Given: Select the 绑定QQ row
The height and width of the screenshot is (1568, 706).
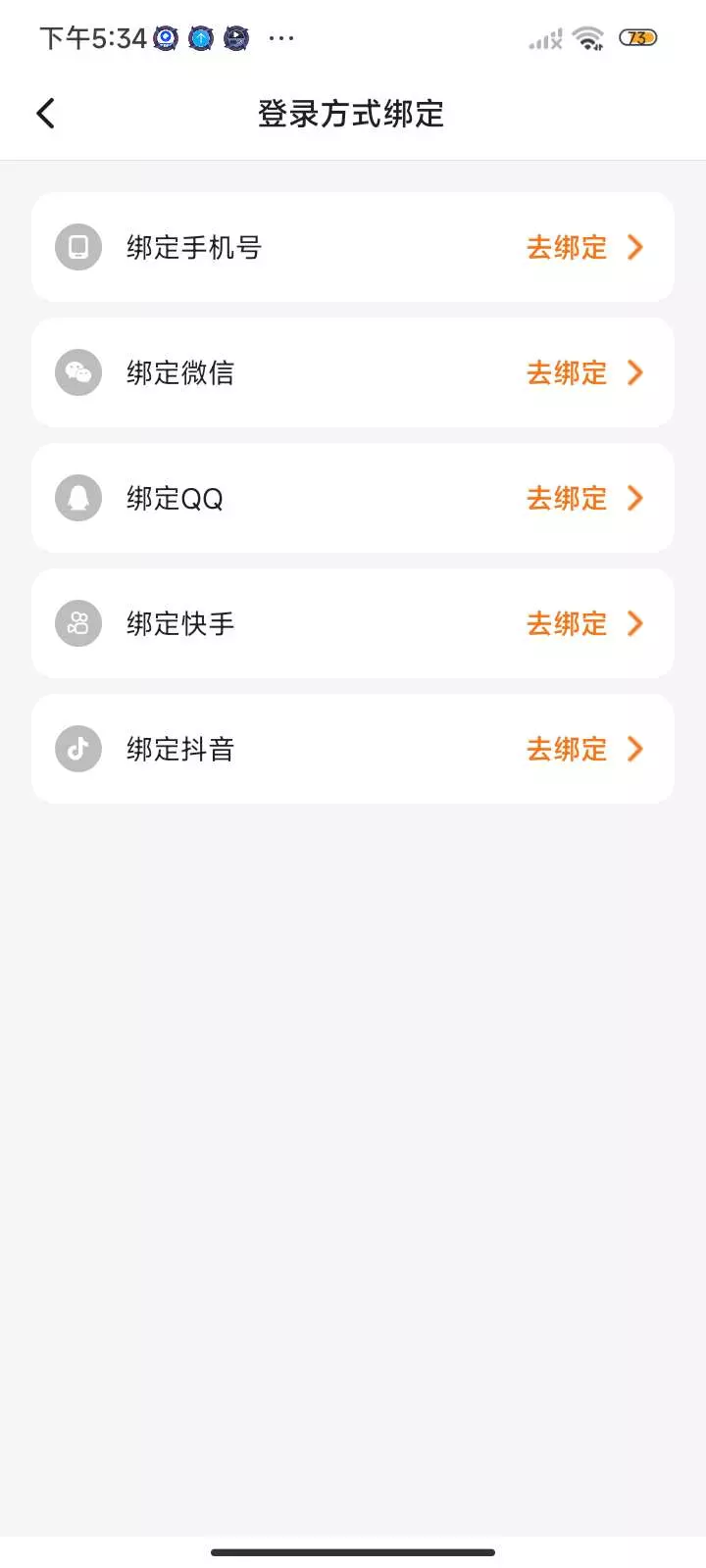Looking at the screenshot, I should coord(353,498).
